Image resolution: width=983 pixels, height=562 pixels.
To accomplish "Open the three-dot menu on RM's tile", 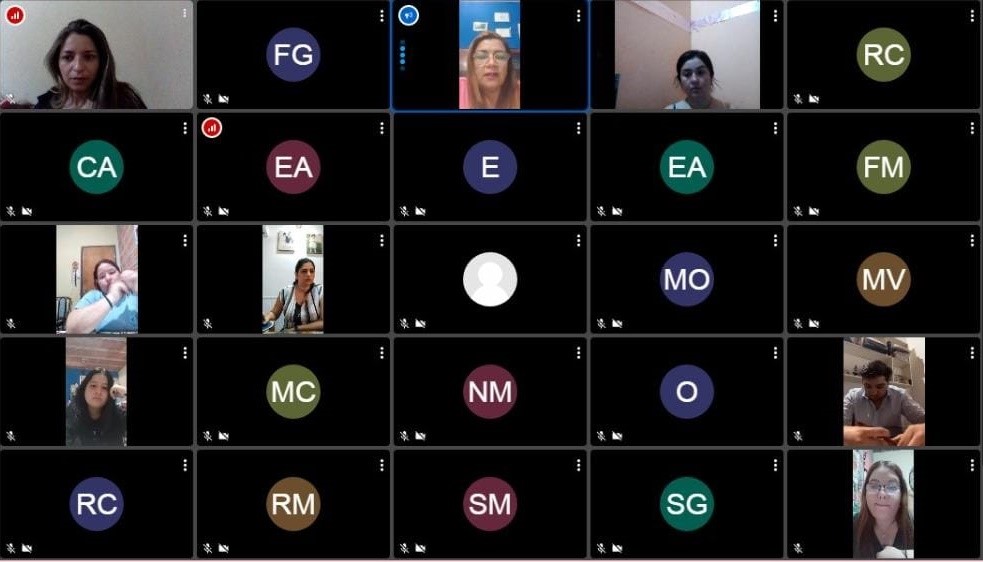I will 381,465.
